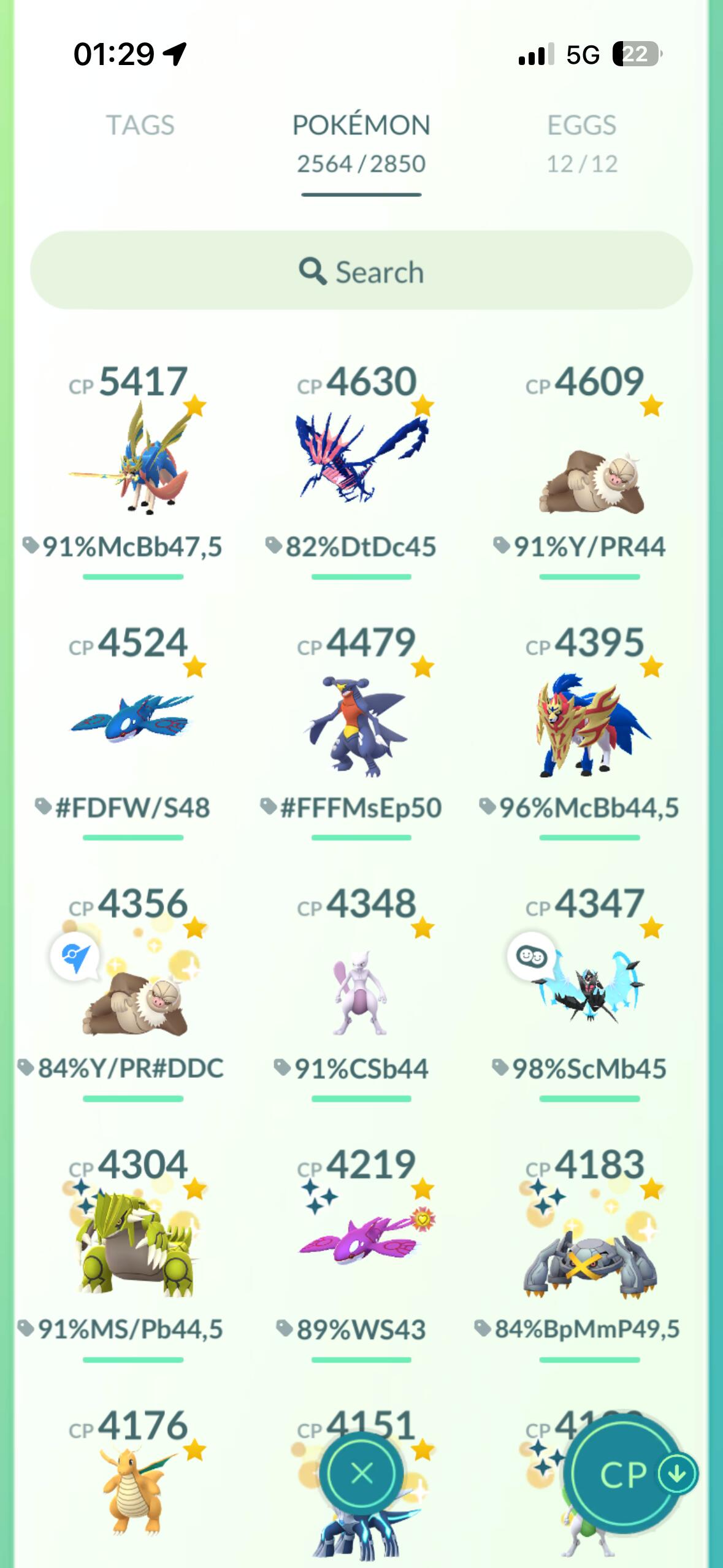Open the Pokémon search field
The height and width of the screenshot is (1568, 723).
[x=361, y=271]
